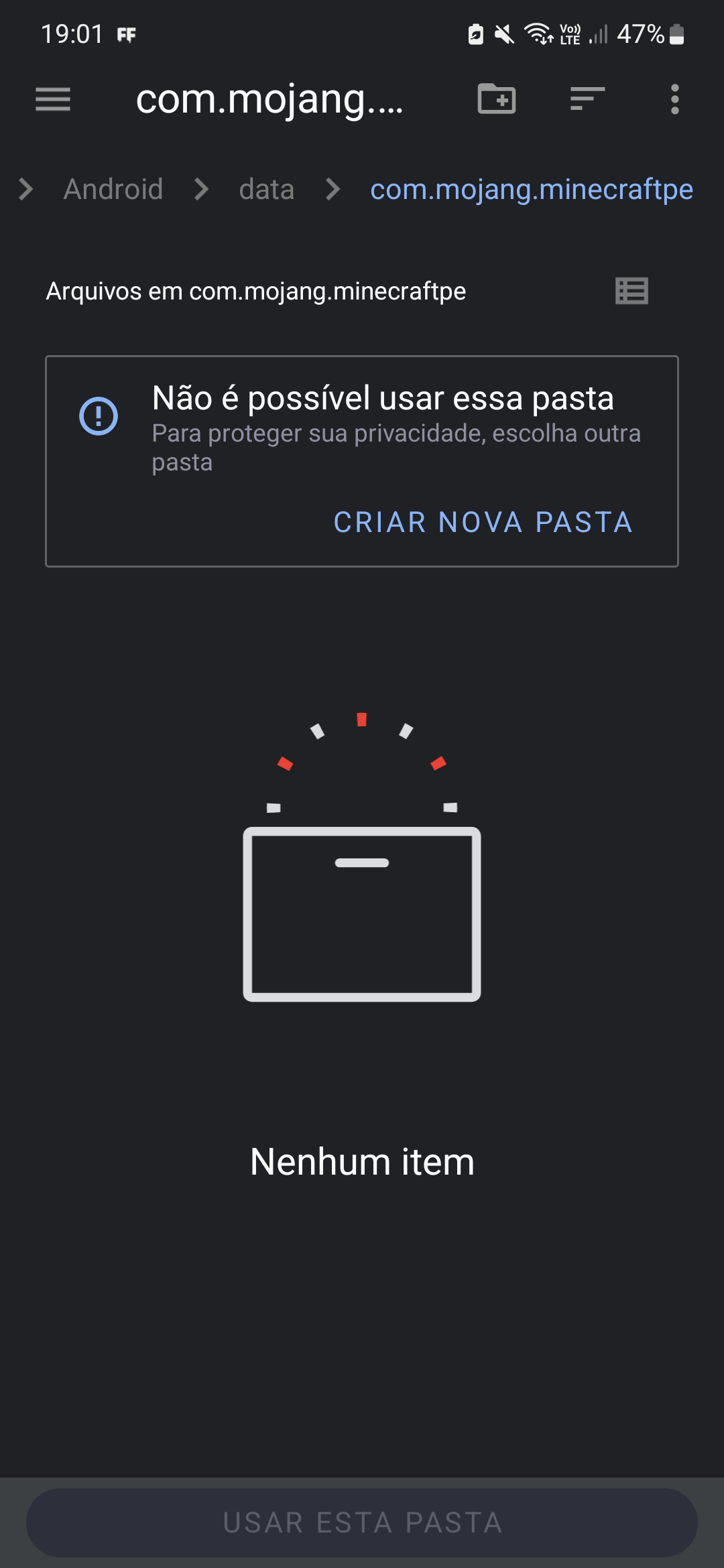Open the overflow menu
This screenshot has width=724, height=1568.
(x=674, y=99)
